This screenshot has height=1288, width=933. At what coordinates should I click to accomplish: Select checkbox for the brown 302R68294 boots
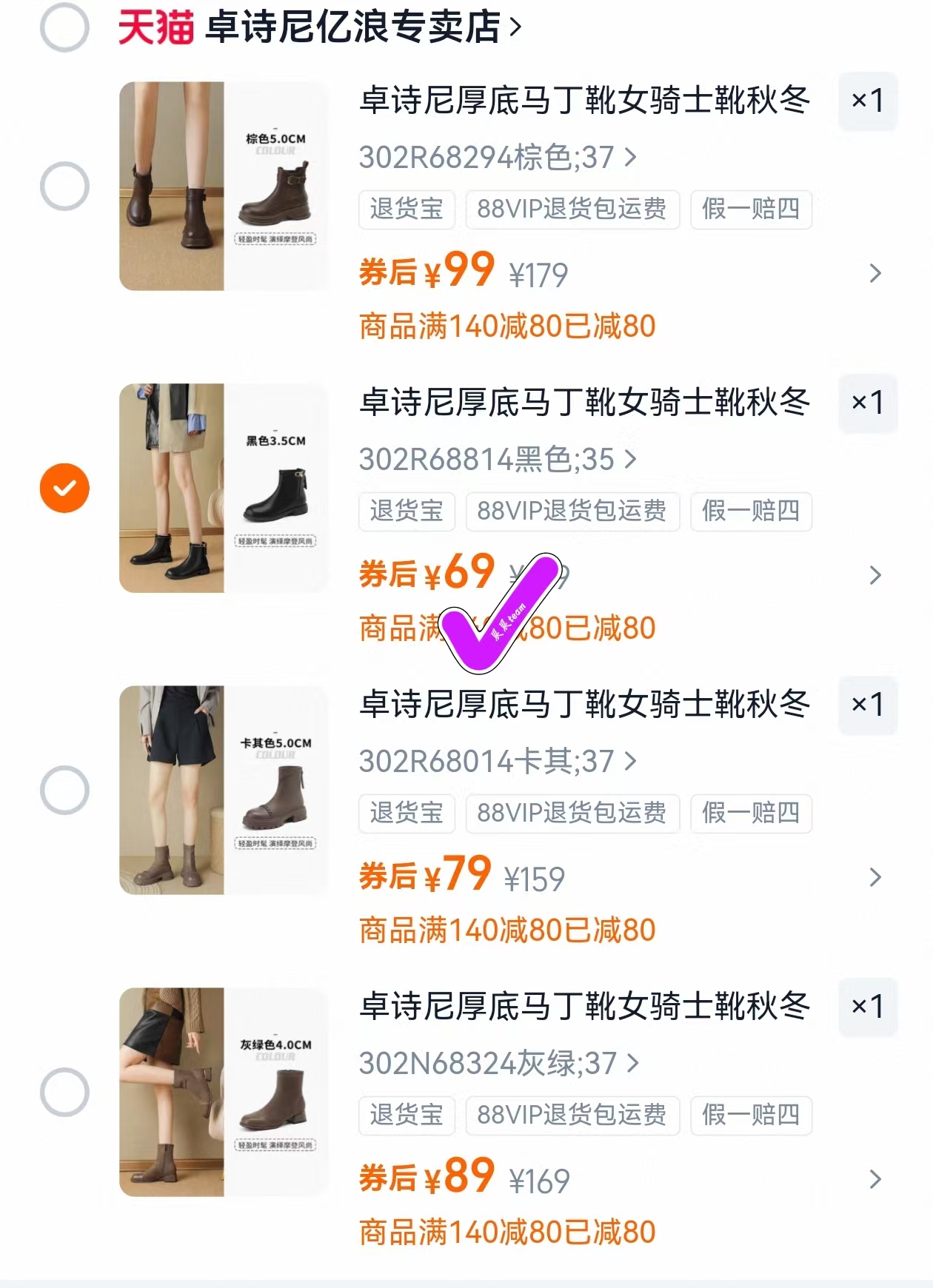pos(64,185)
